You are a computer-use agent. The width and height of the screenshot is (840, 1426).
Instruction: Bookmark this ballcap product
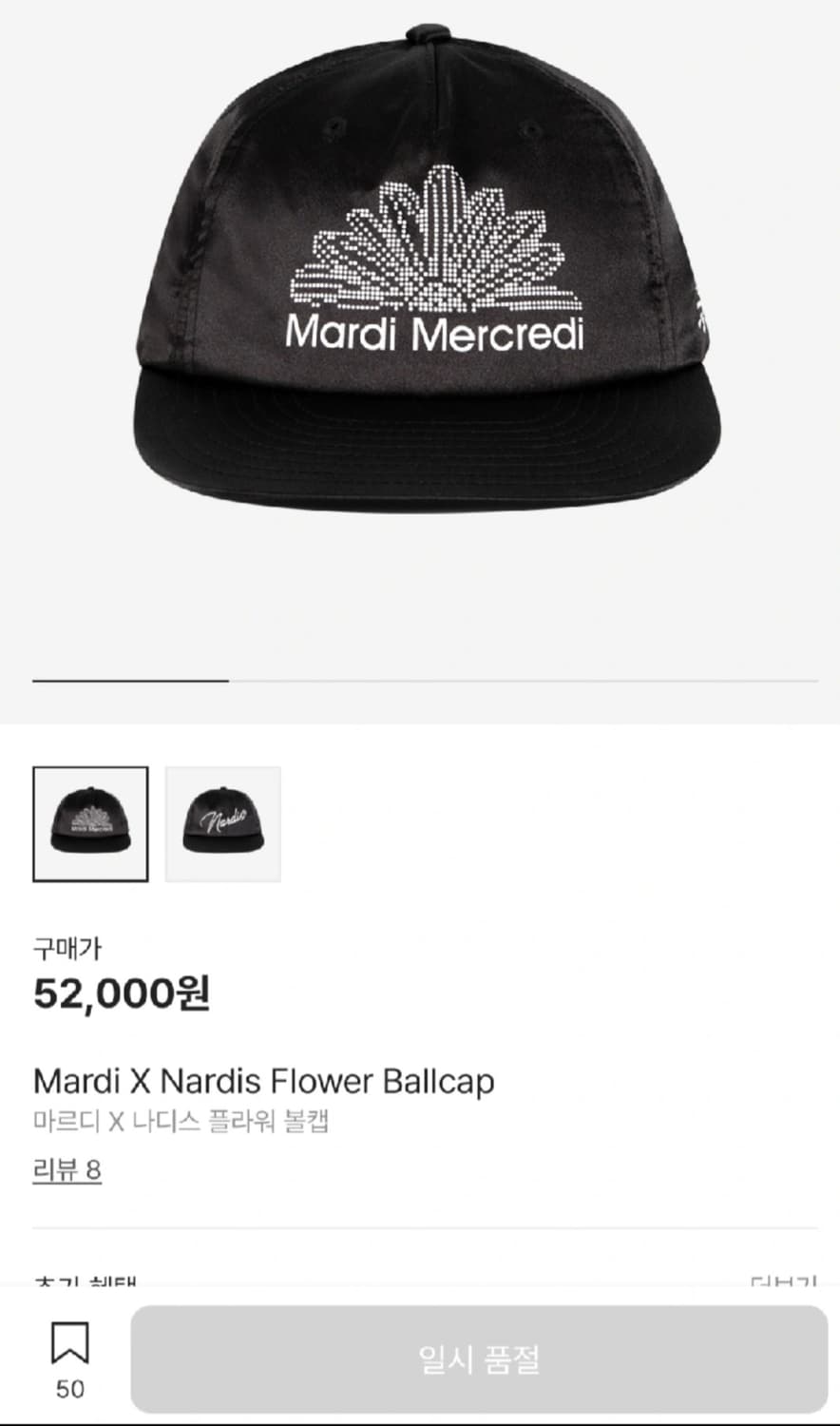[69, 1345]
